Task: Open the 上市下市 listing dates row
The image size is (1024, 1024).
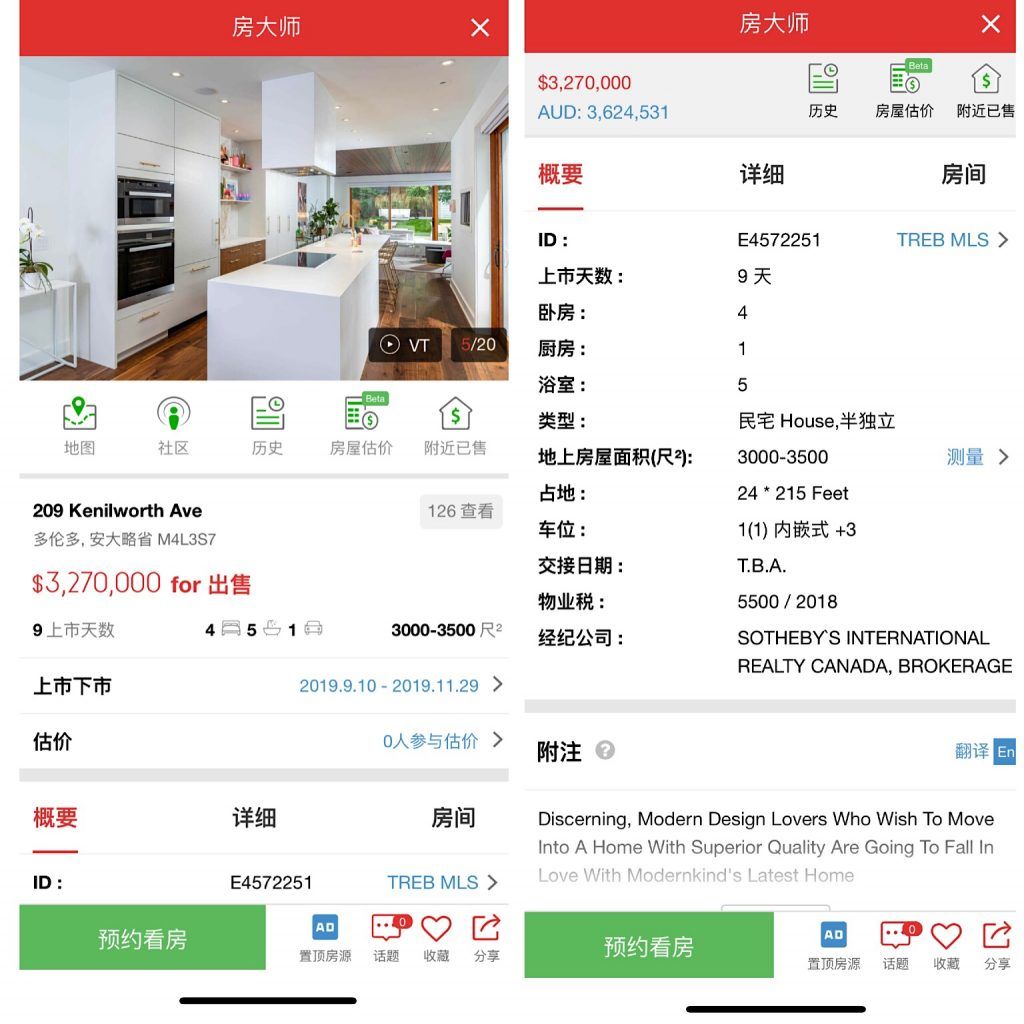Action: [x=264, y=686]
